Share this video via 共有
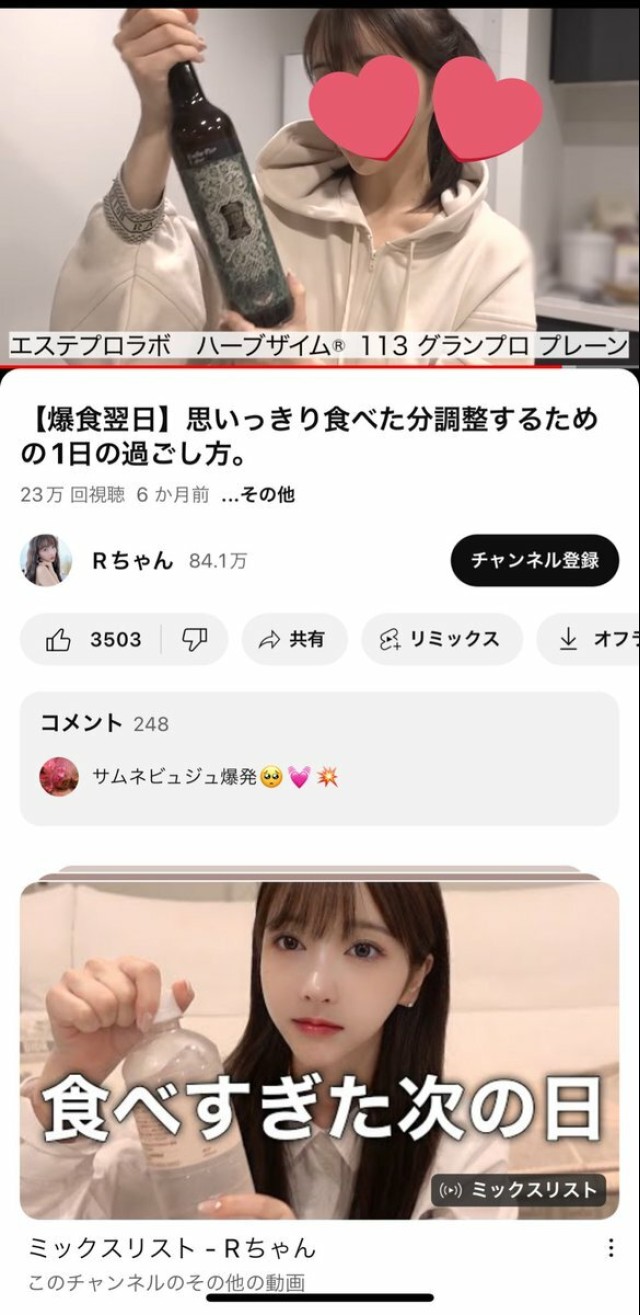Viewport: 640px width, 1315px height. point(292,640)
